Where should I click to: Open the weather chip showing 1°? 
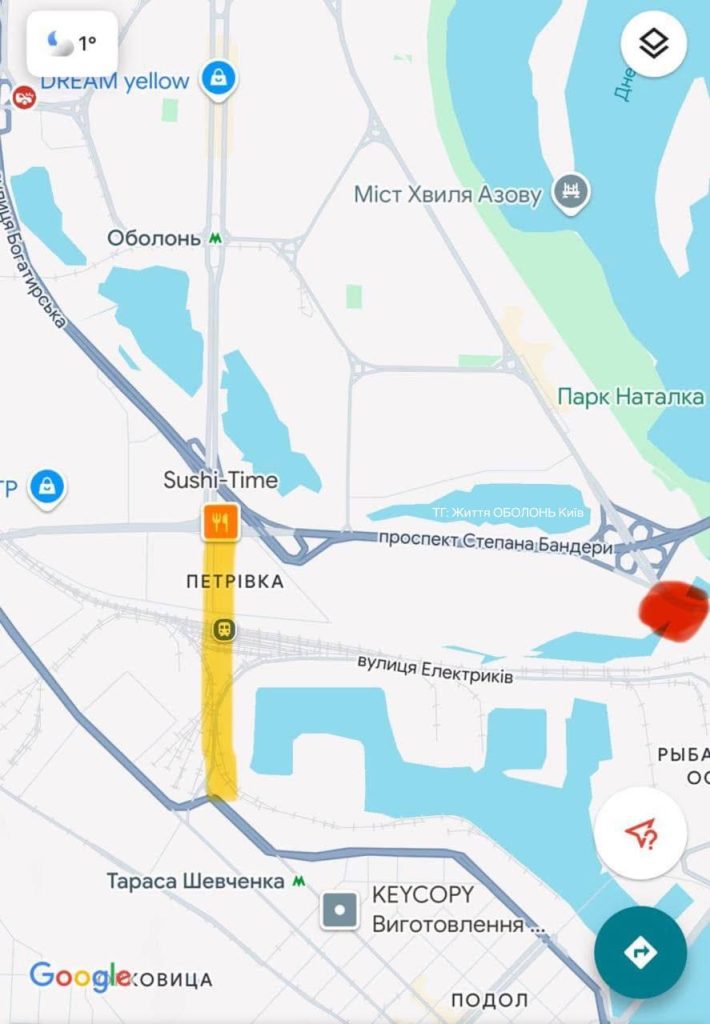[x=72, y=44]
